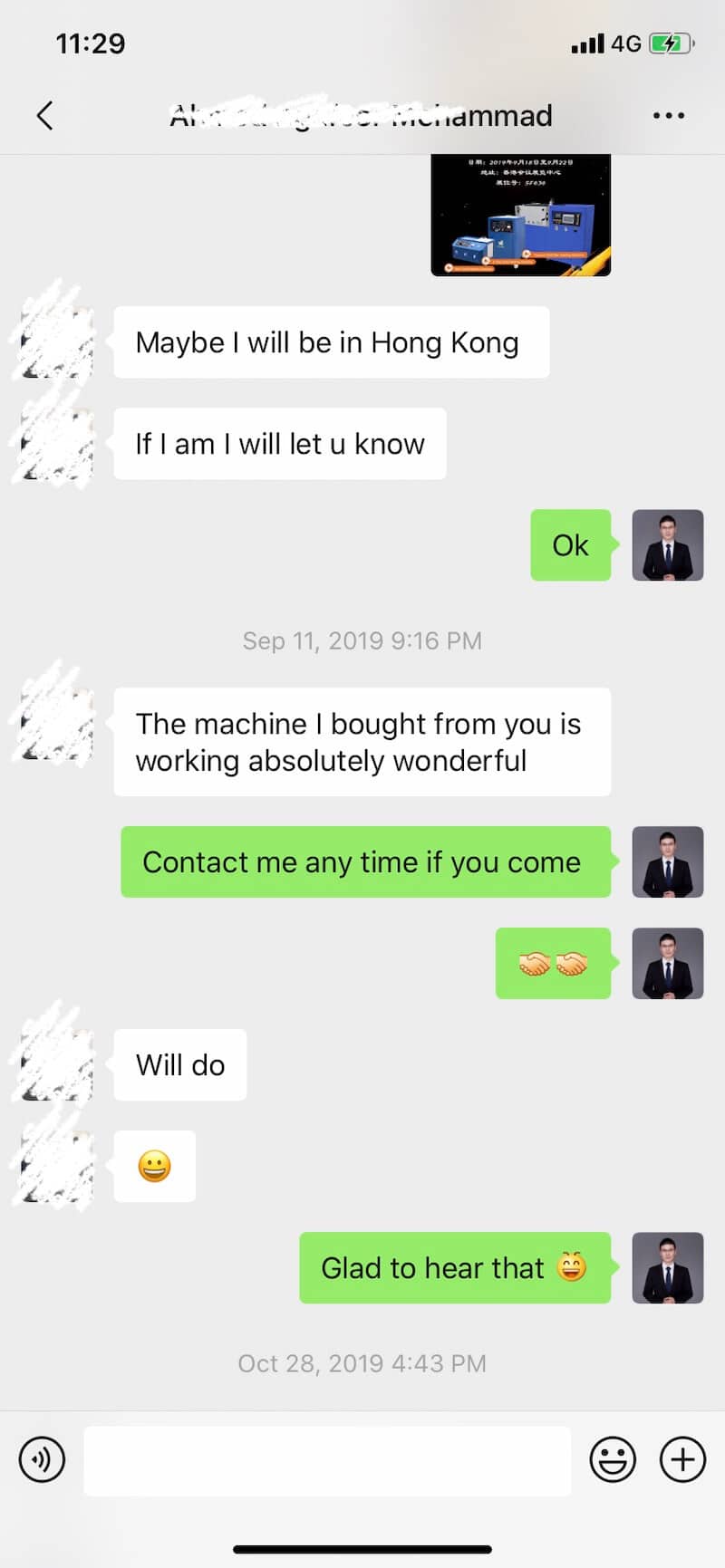Open the plus attachments menu
Image resolution: width=725 pixels, height=1568 pixels.
pyautogui.click(x=682, y=1460)
